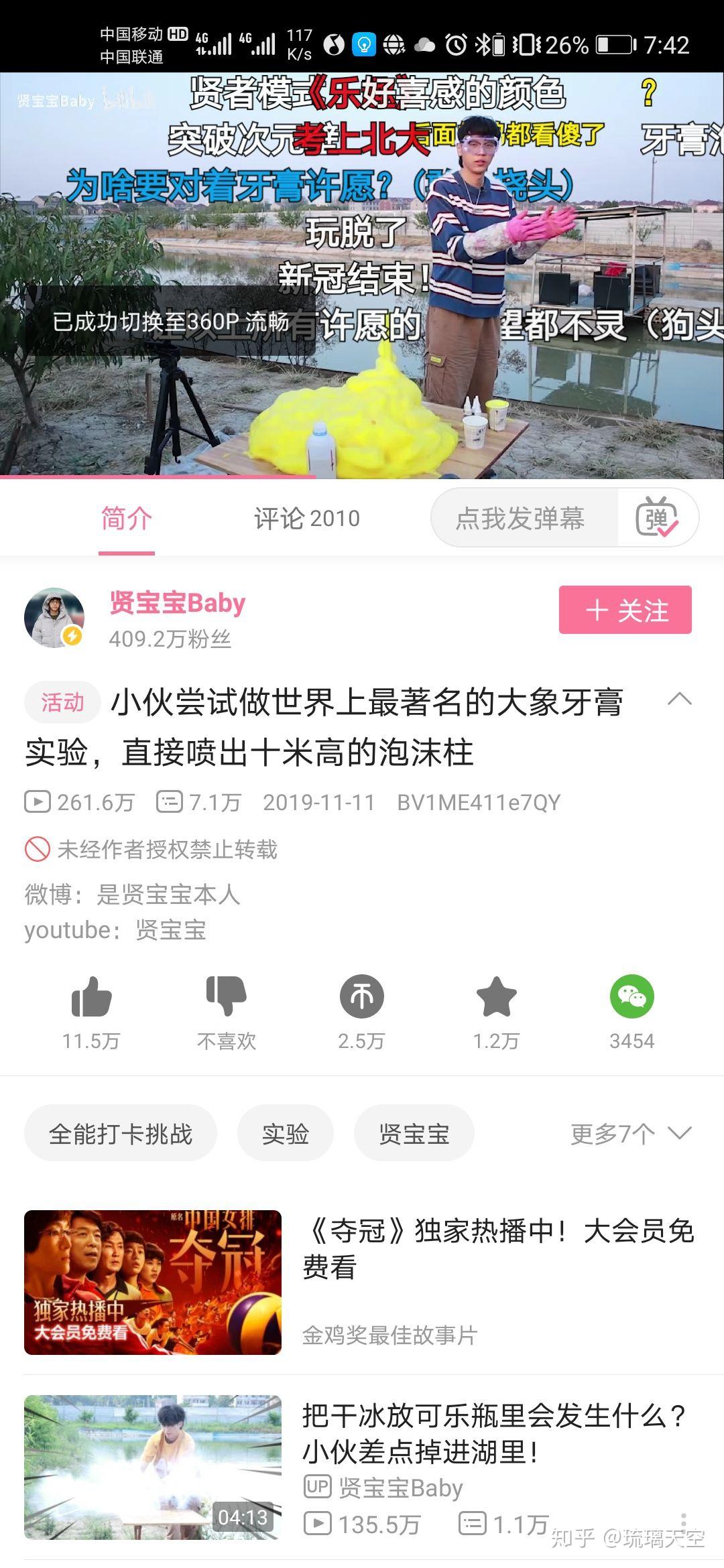Switch to the 评论 2010 tab
Image resolution: width=724 pixels, height=1568 pixels.
(x=307, y=517)
